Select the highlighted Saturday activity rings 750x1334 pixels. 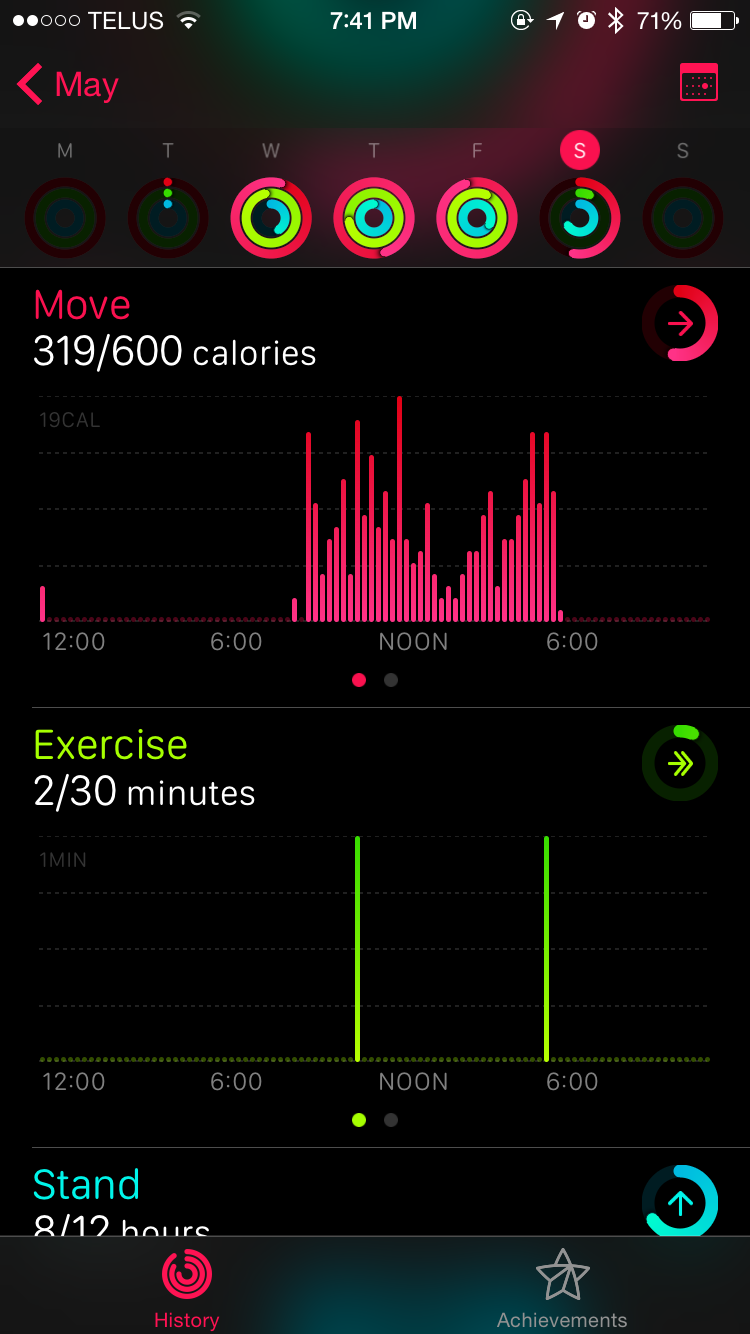580,218
